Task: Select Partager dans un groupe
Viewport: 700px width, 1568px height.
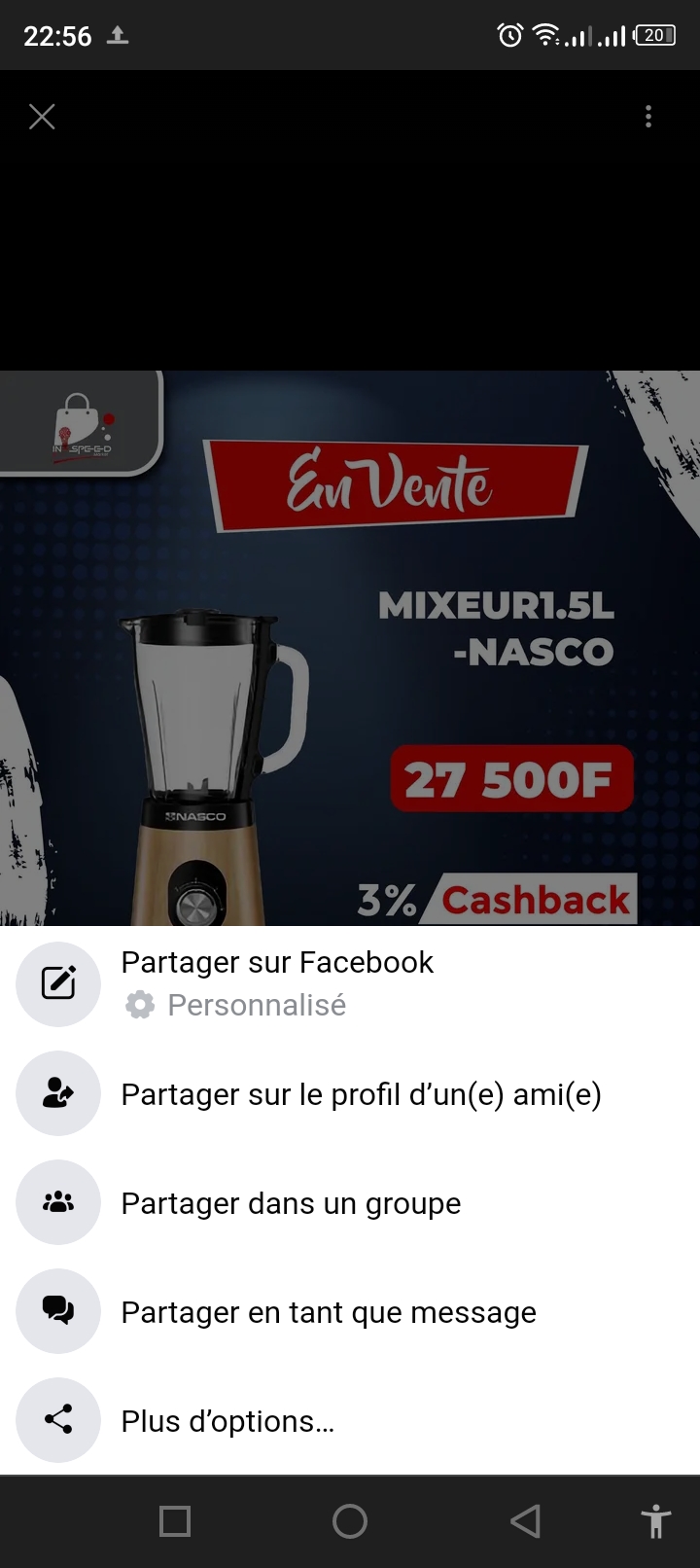Action: tap(291, 1203)
